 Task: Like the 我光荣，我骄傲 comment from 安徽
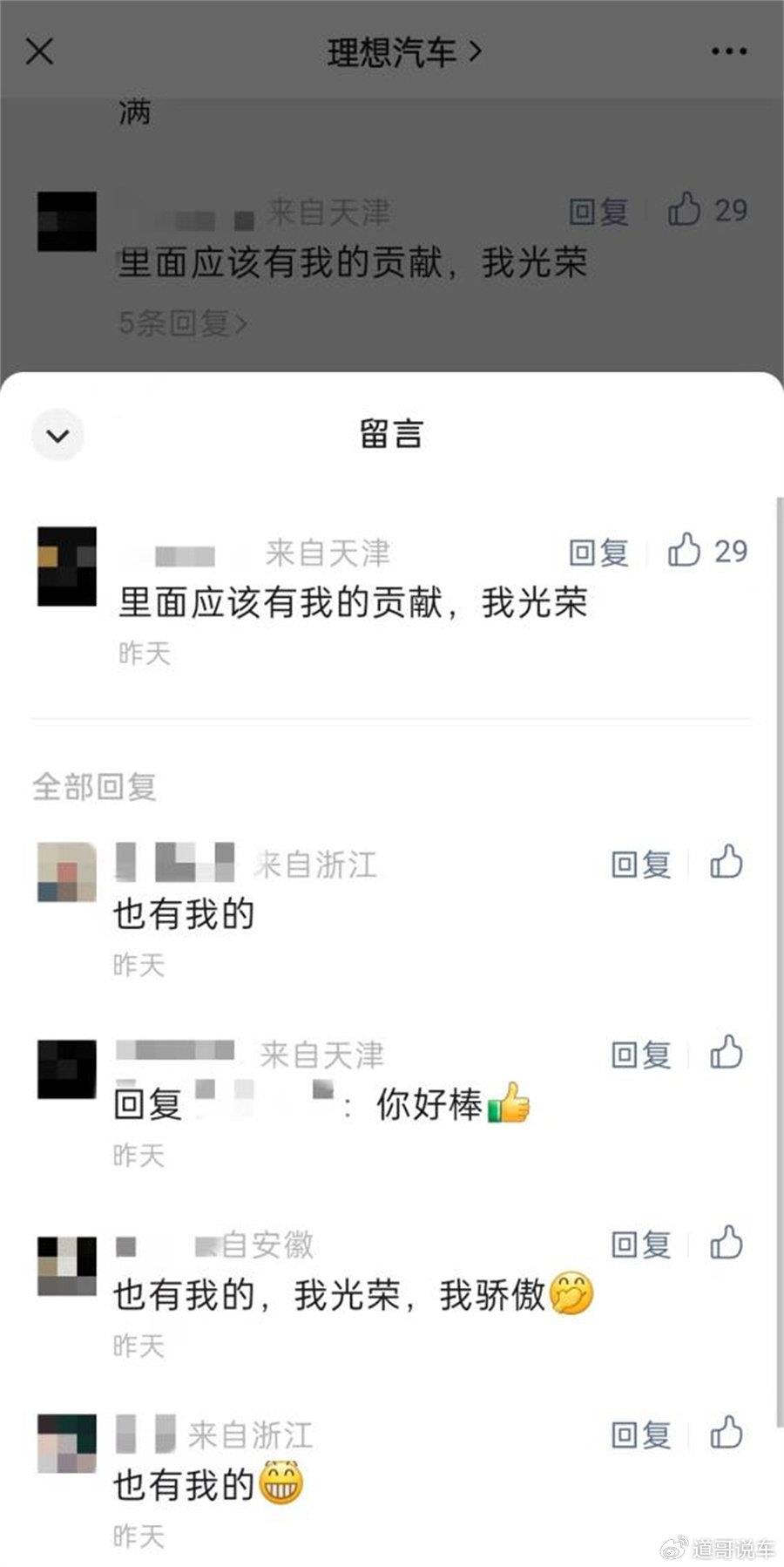(x=726, y=1244)
